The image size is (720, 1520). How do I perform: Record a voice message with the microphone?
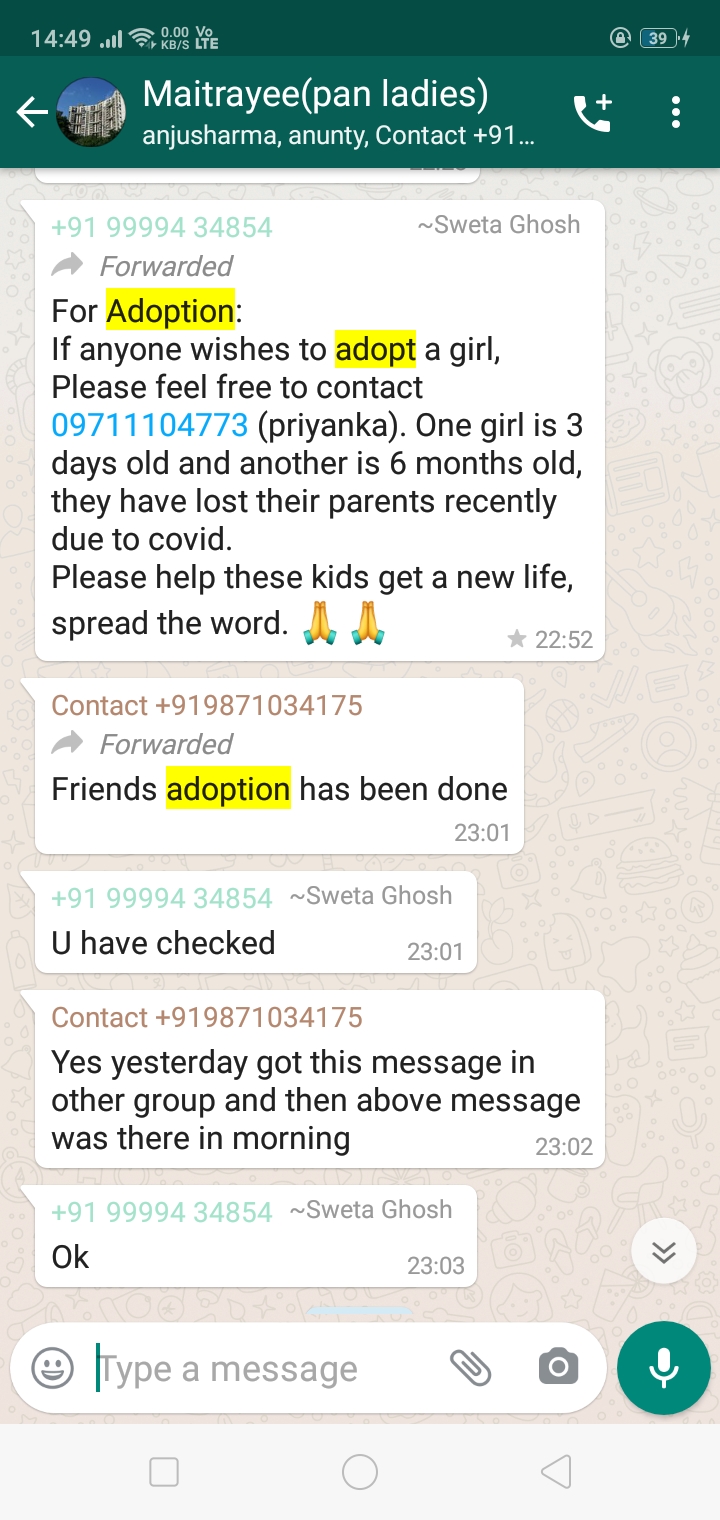(664, 1368)
